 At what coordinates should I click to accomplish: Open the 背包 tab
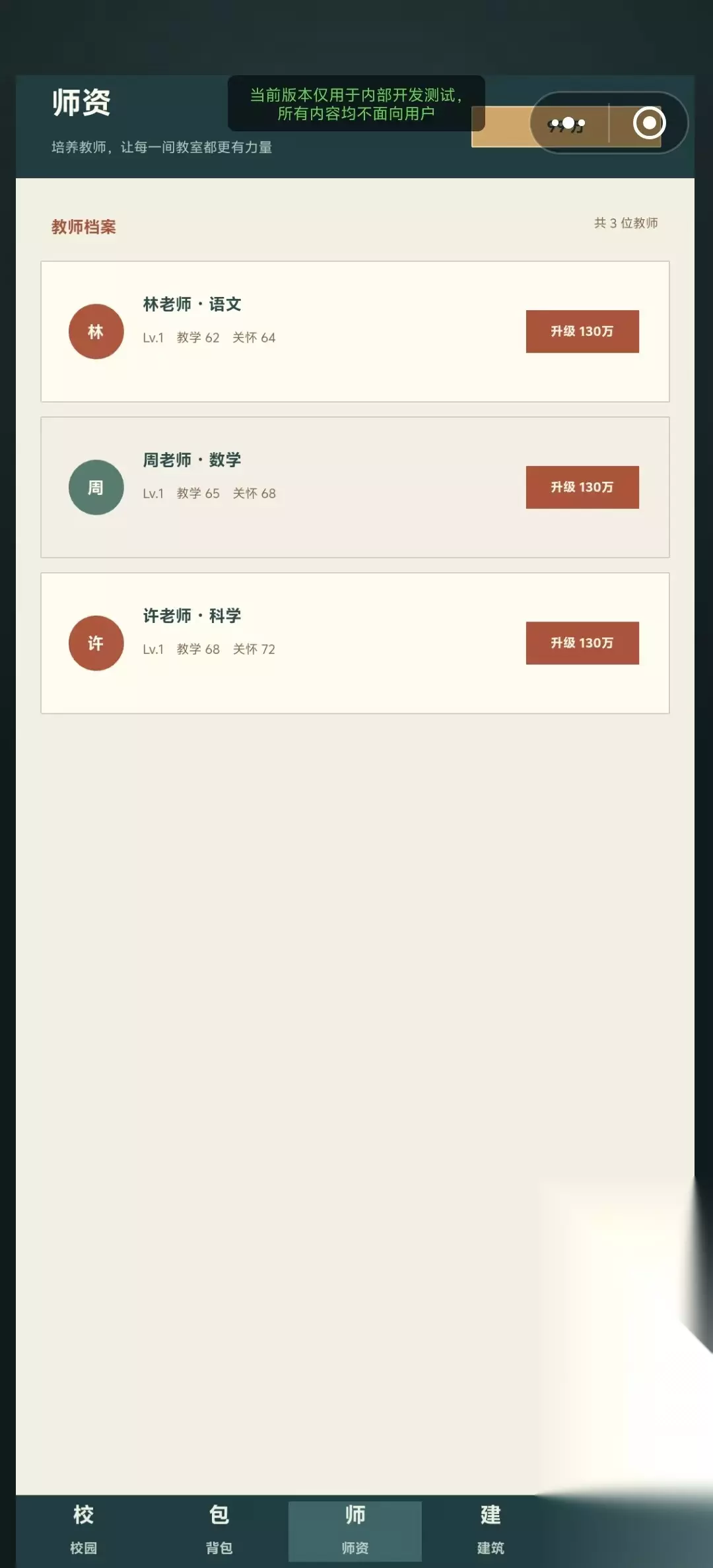click(219, 1531)
